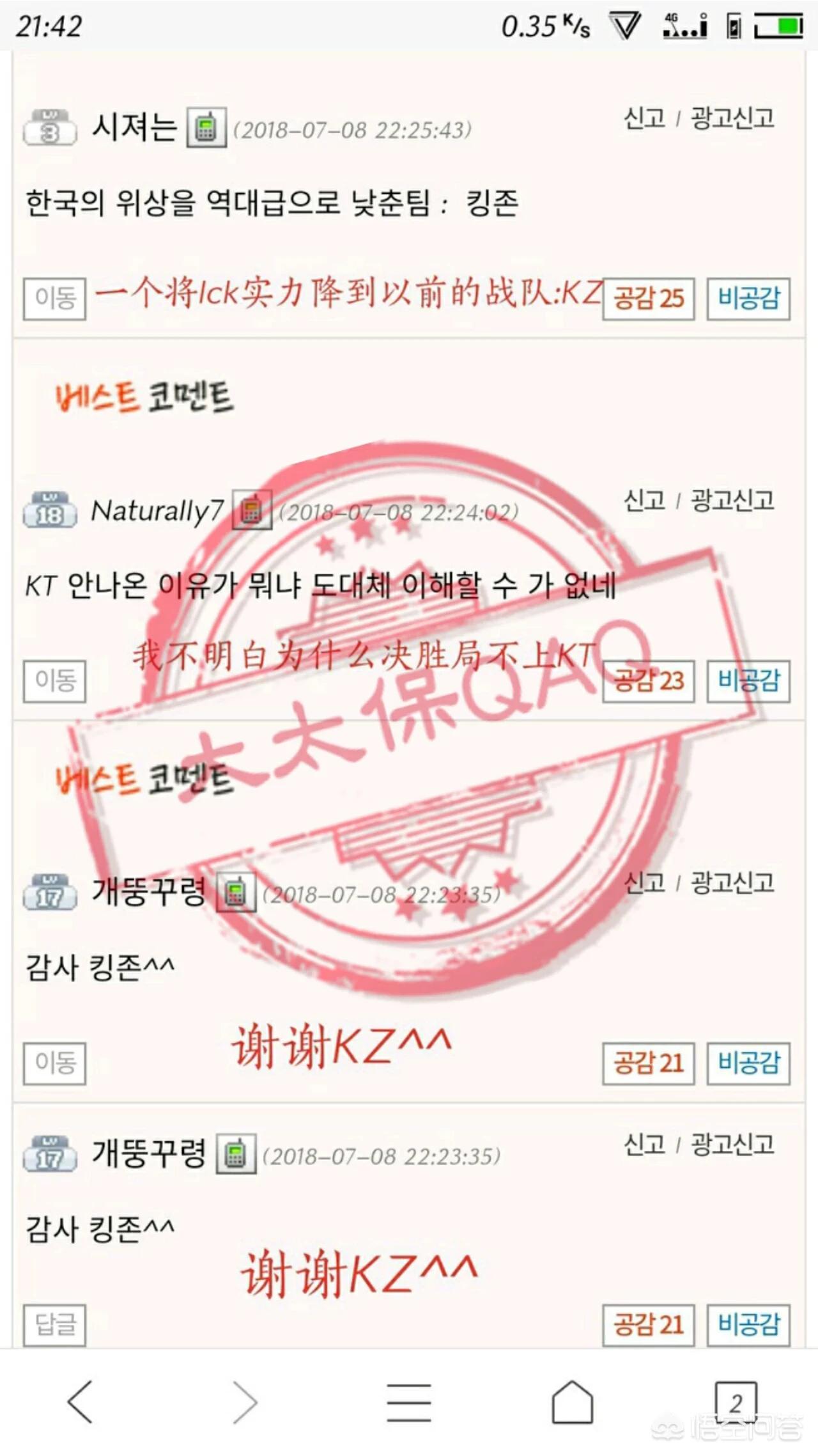Report 시져는's comment via 신고
This screenshot has width=818, height=1456.
pos(644,118)
